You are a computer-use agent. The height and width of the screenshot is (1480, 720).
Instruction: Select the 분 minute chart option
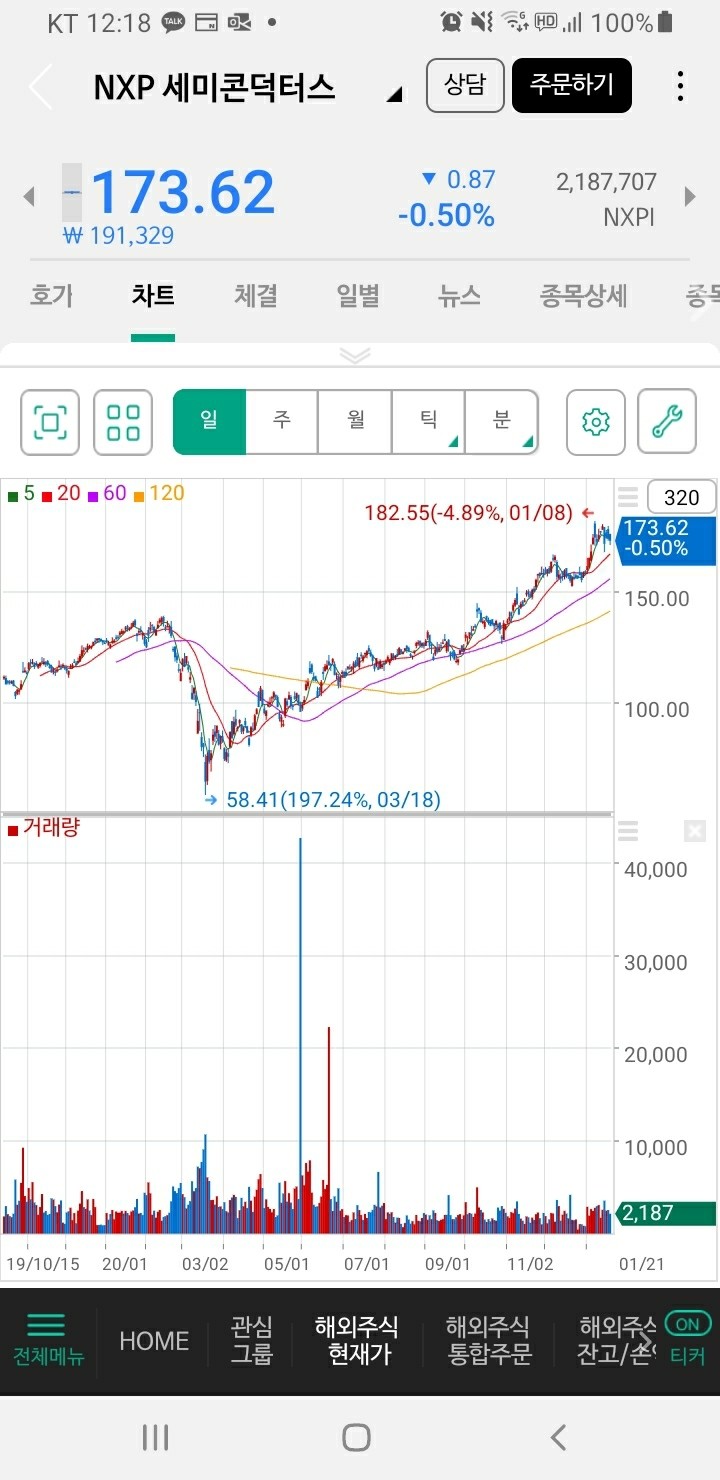(x=502, y=421)
